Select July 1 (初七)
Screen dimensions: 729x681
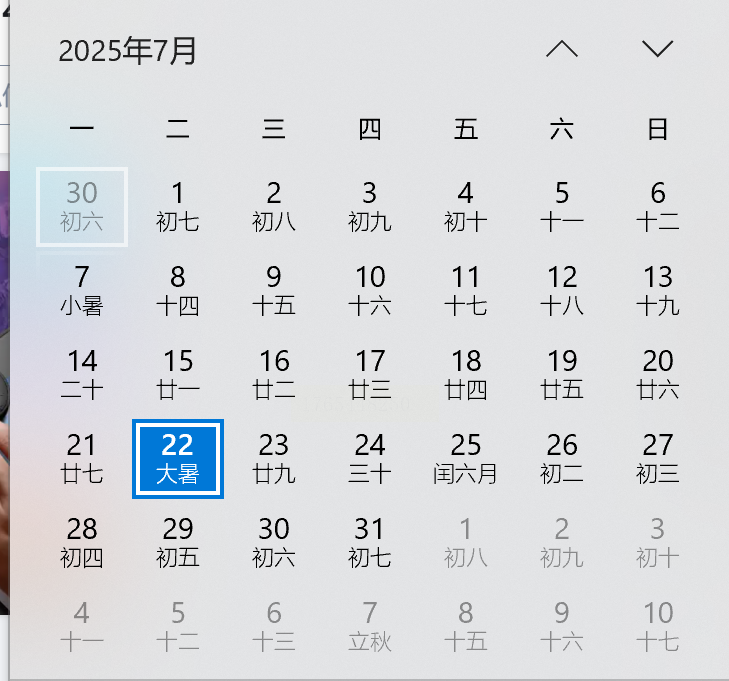[x=178, y=207]
